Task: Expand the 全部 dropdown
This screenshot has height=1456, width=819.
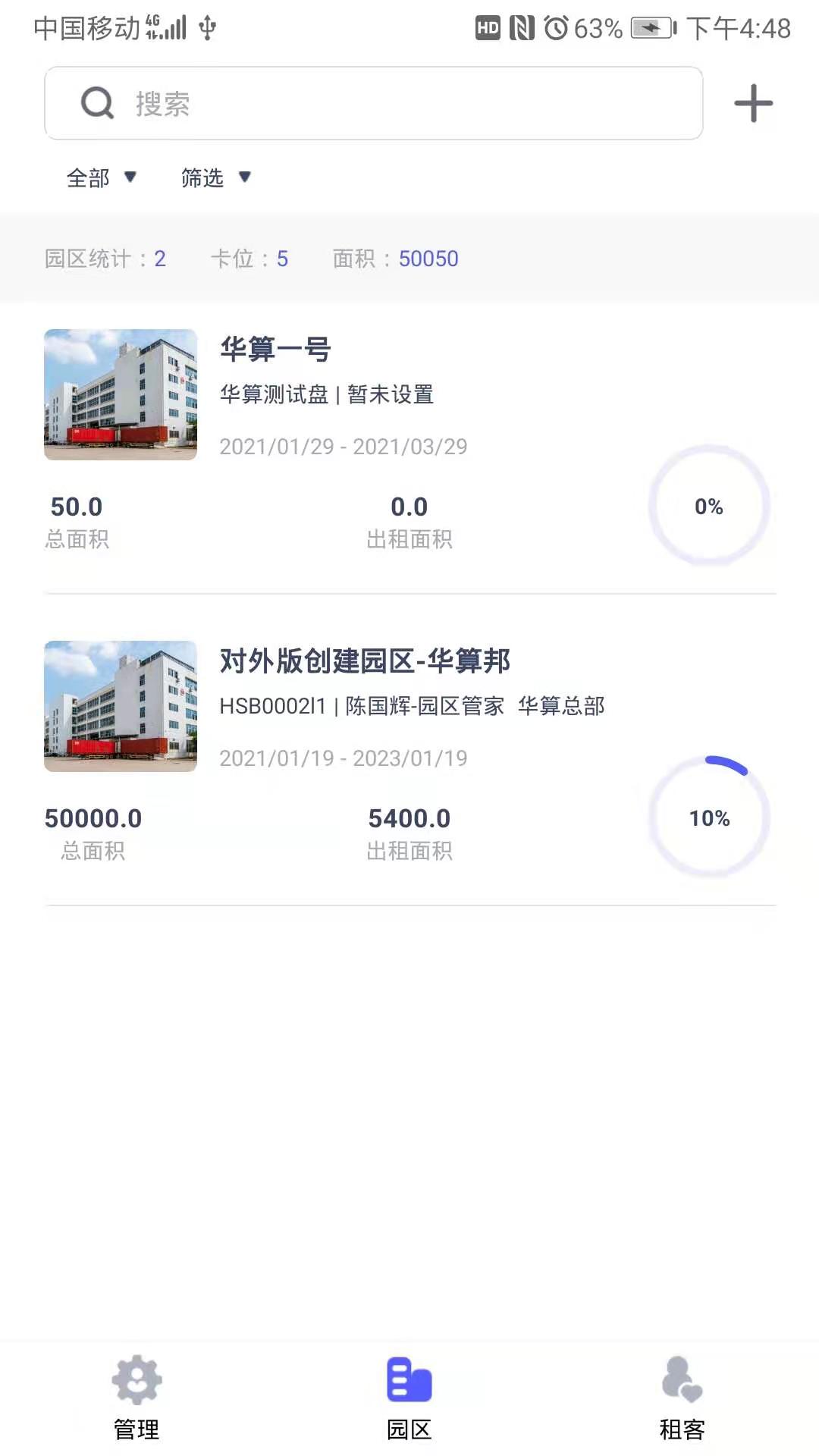Action: click(x=101, y=177)
